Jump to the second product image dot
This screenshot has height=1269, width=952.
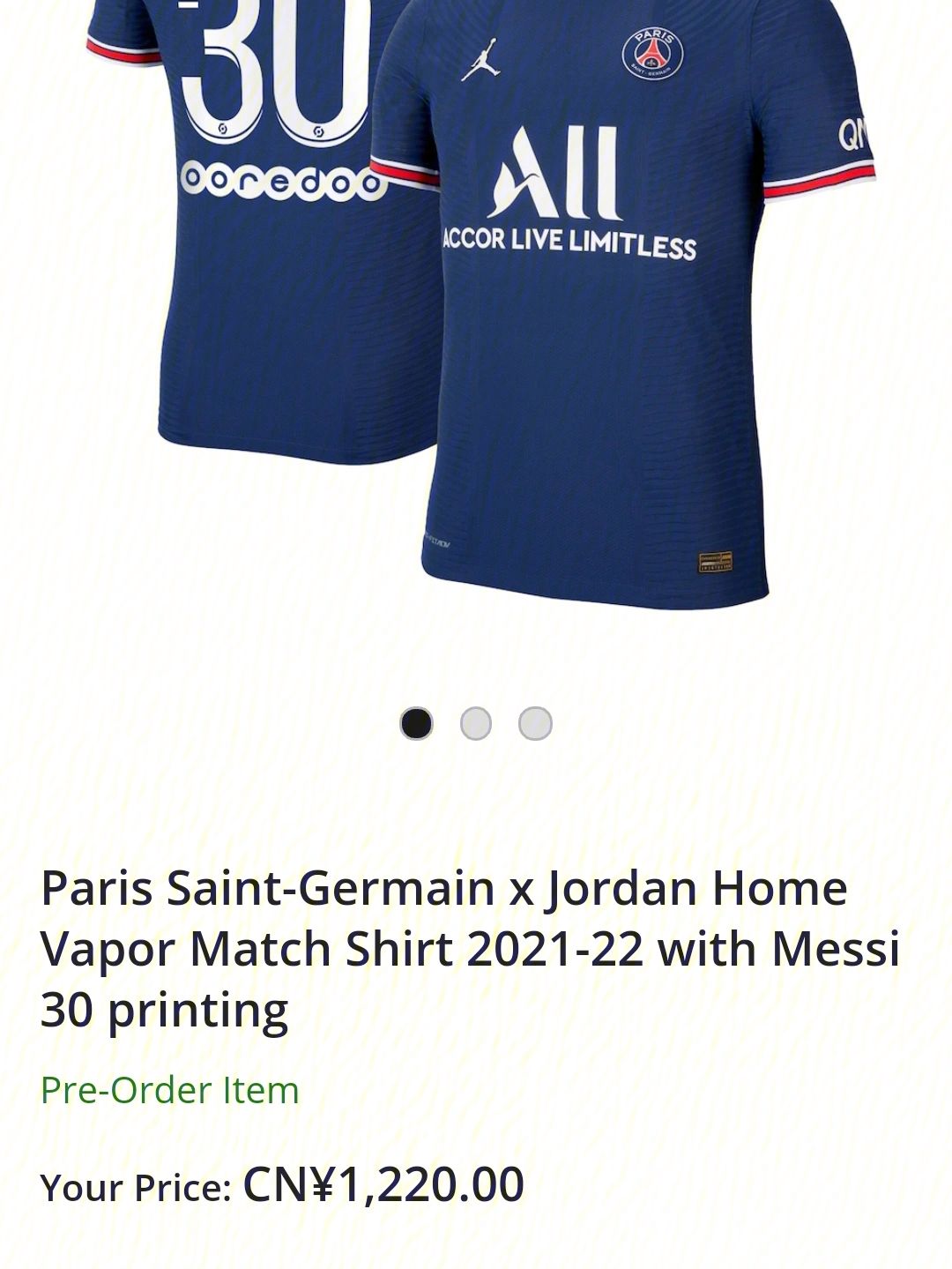[x=476, y=723]
